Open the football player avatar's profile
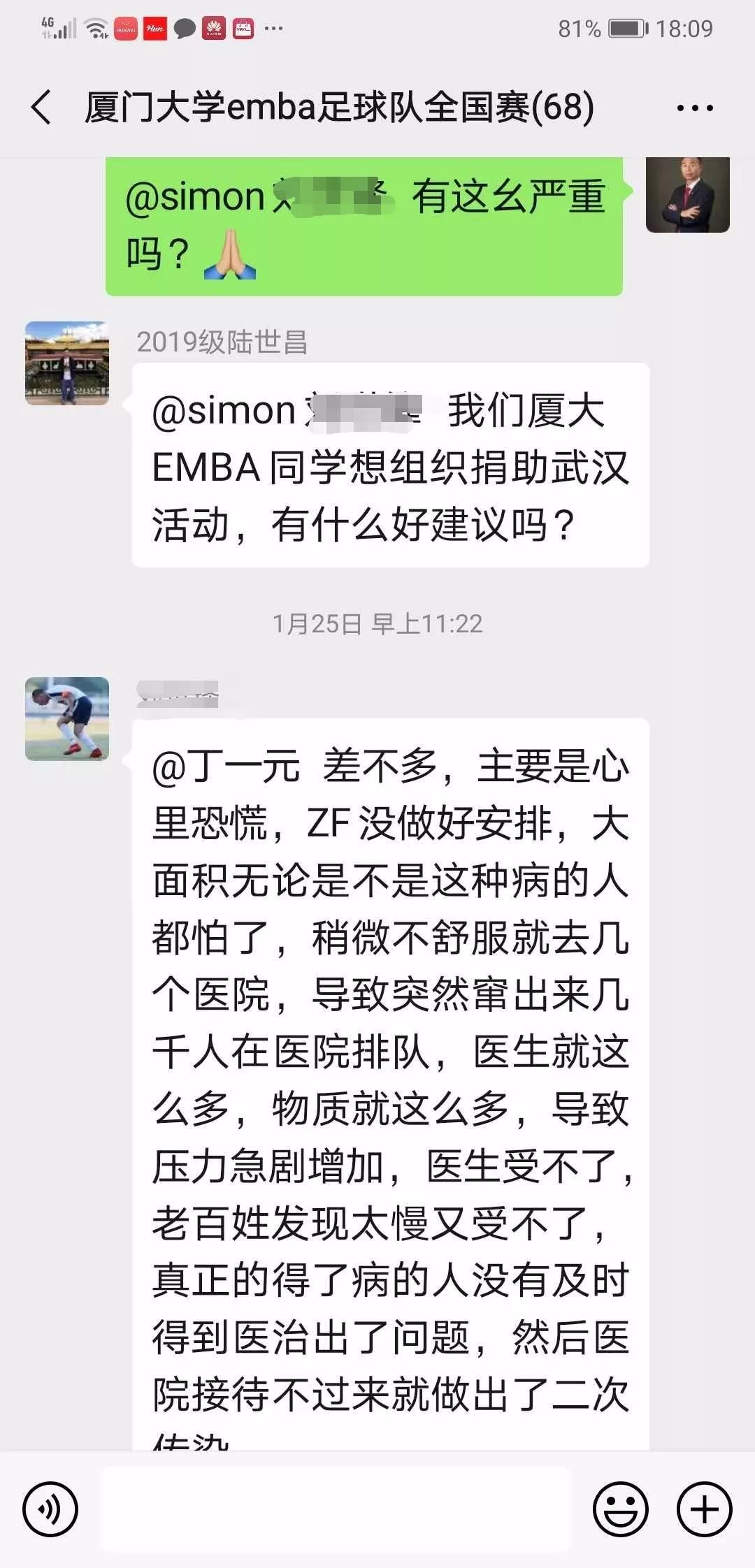This screenshot has height=1568, width=755. (67, 718)
